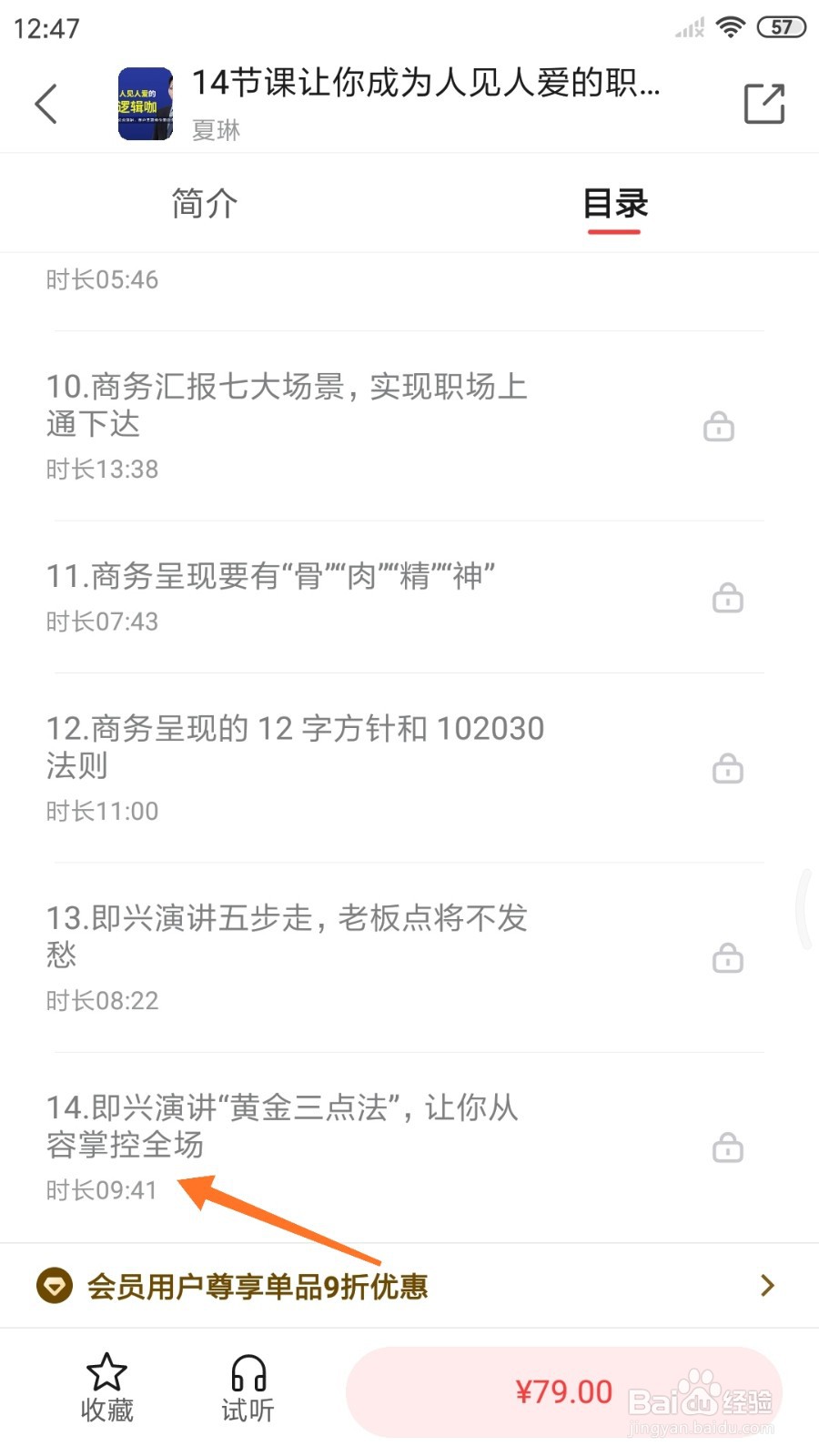Stay on the 目录 tab by tapping it

click(x=615, y=203)
